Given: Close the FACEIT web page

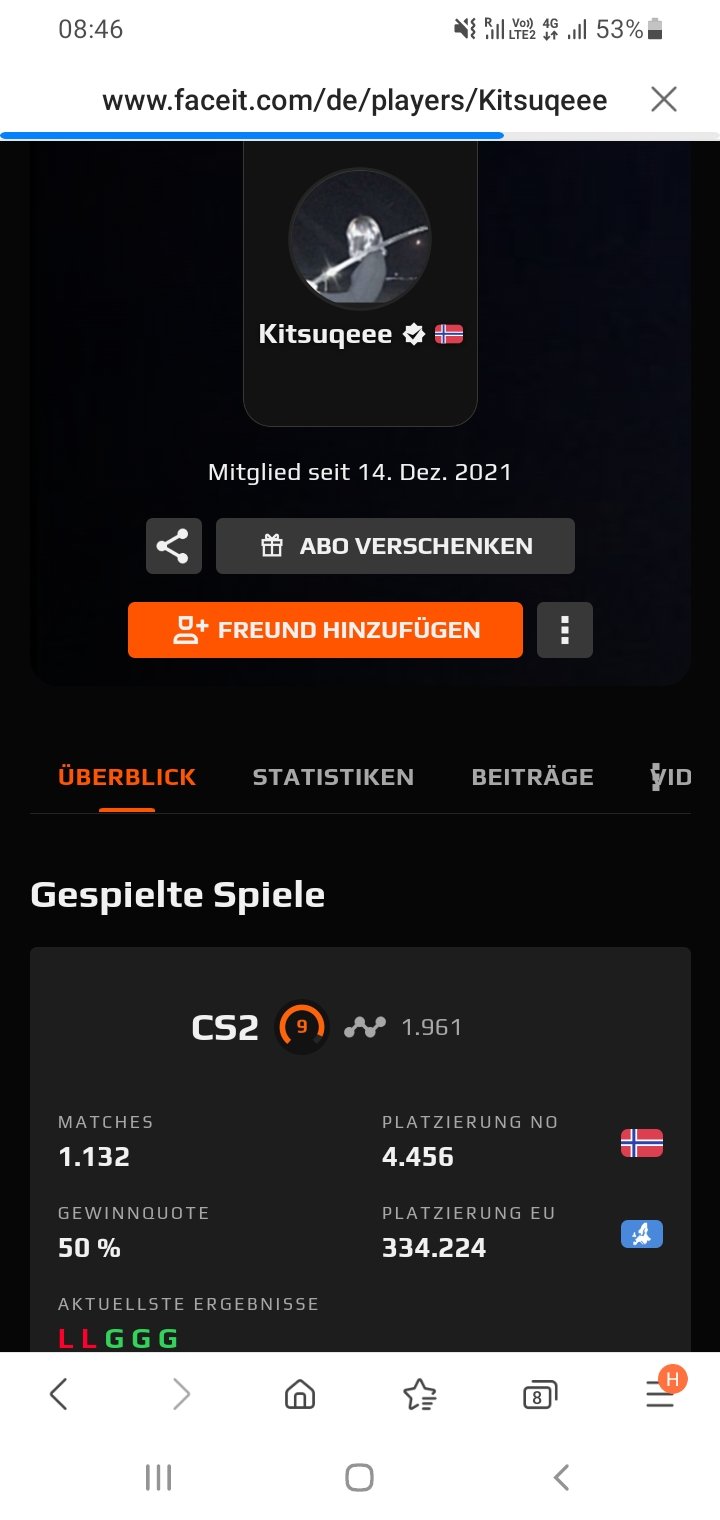Looking at the screenshot, I should (x=664, y=99).
